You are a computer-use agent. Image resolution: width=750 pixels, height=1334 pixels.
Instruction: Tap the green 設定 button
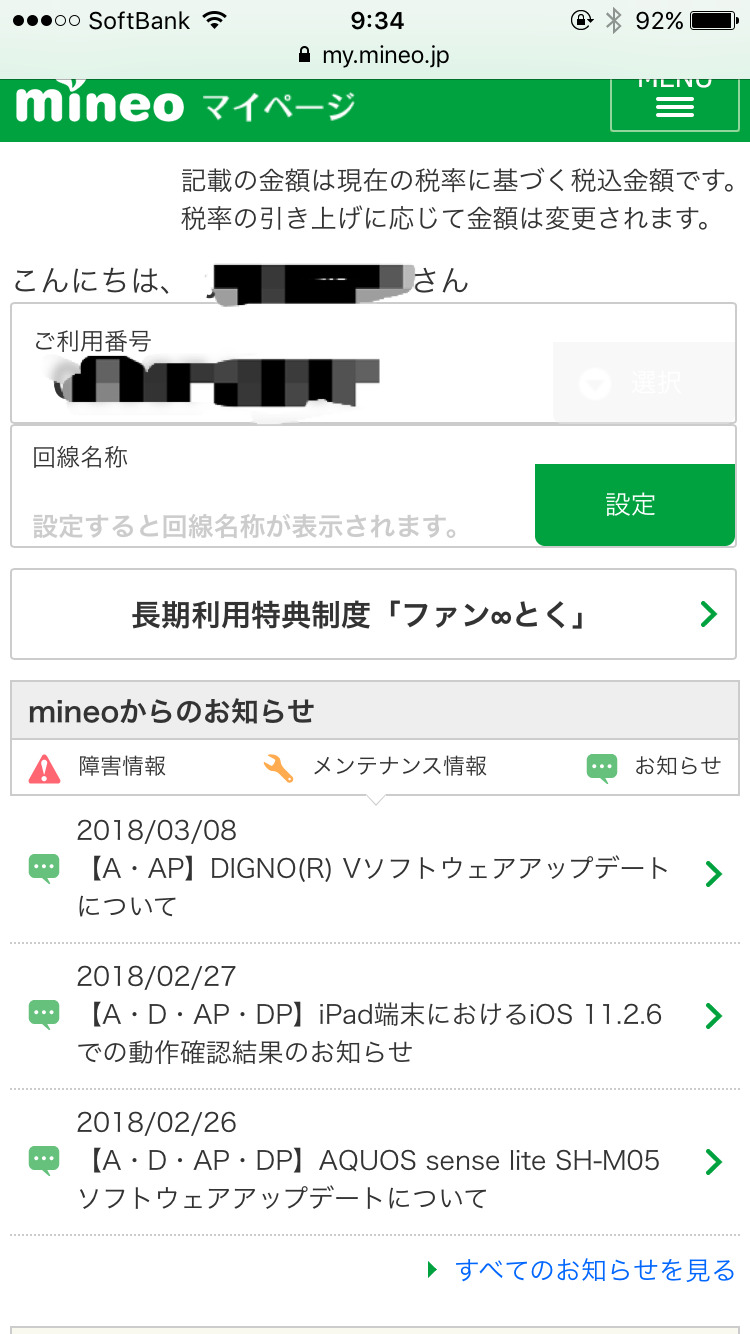635,505
